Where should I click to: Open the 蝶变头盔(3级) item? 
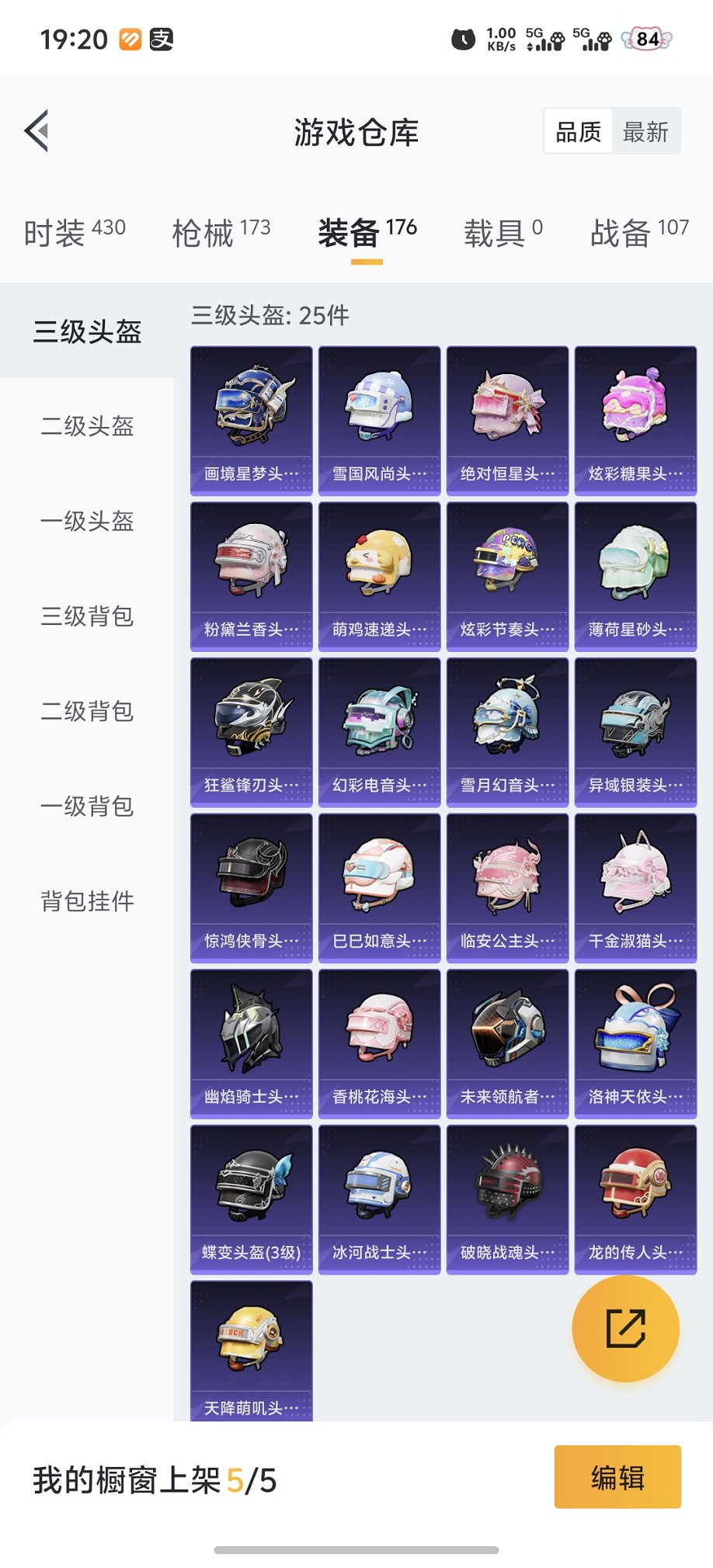pyautogui.click(x=252, y=1199)
